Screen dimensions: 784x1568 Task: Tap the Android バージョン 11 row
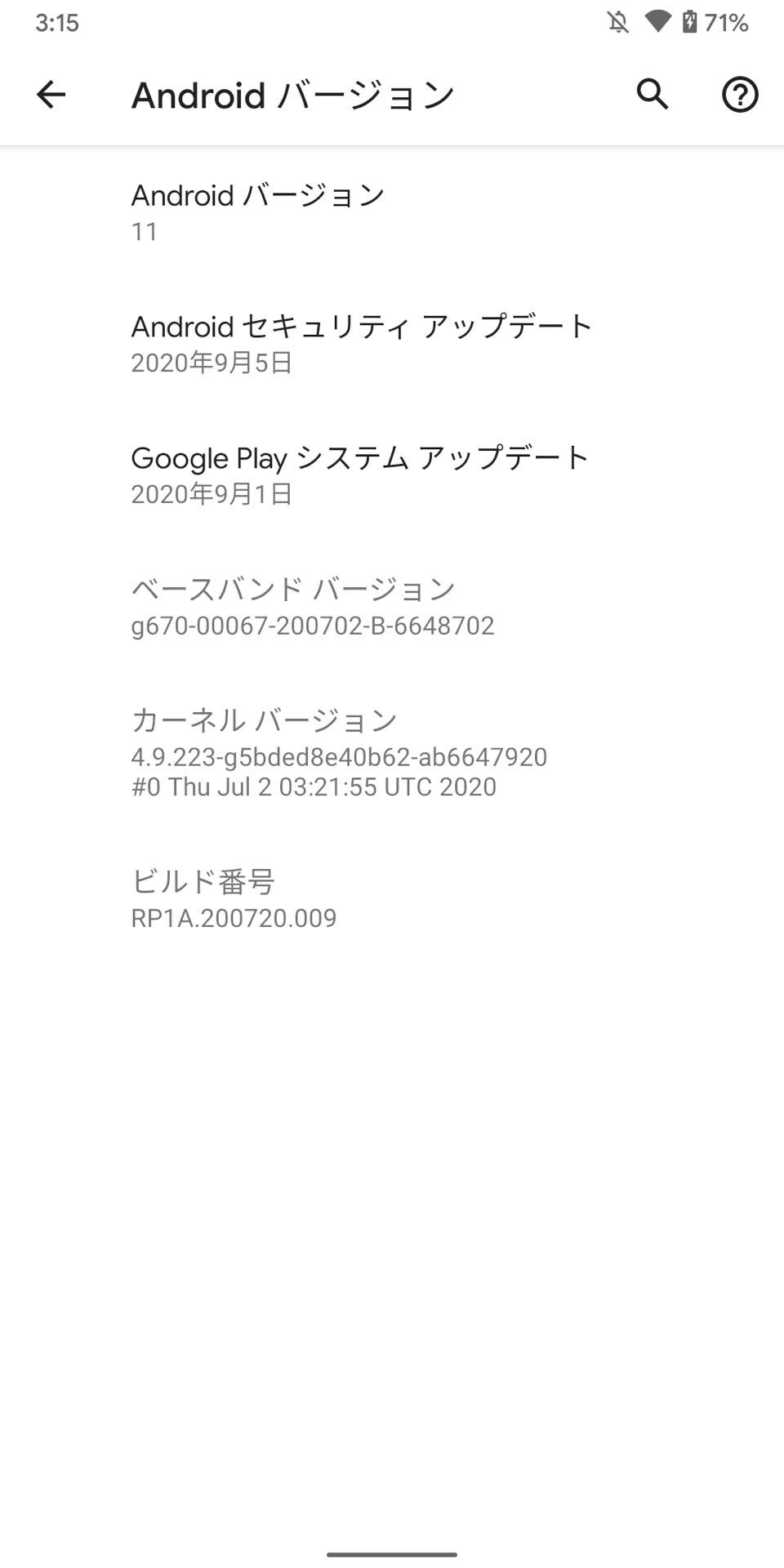(x=392, y=212)
